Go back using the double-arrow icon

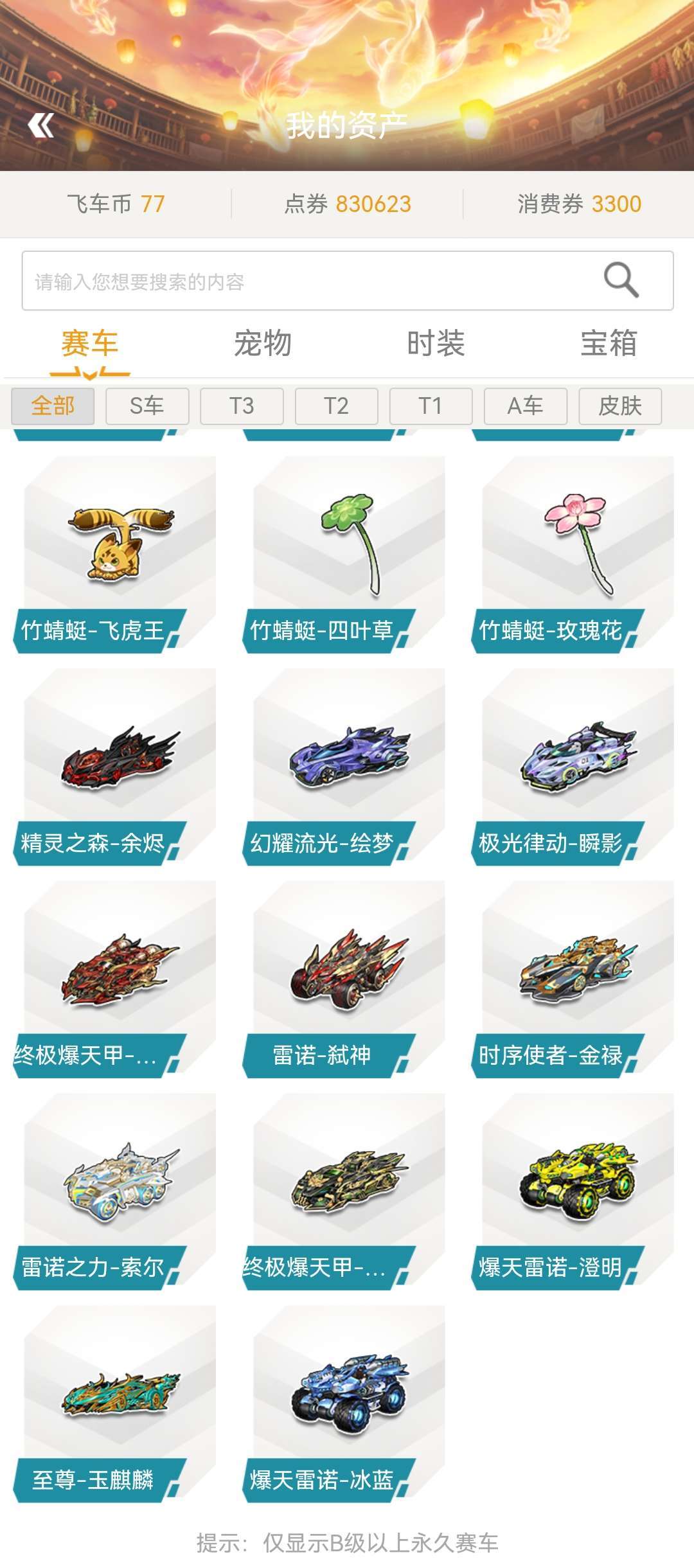(x=41, y=125)
